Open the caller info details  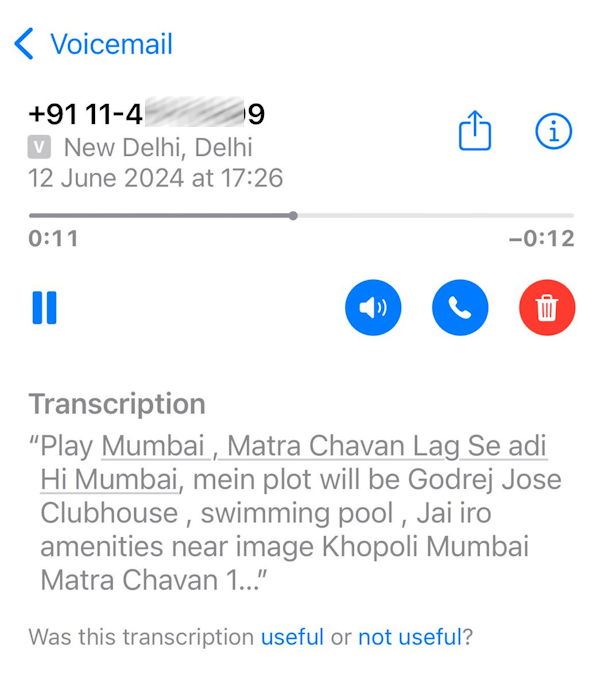coord(554,131)
